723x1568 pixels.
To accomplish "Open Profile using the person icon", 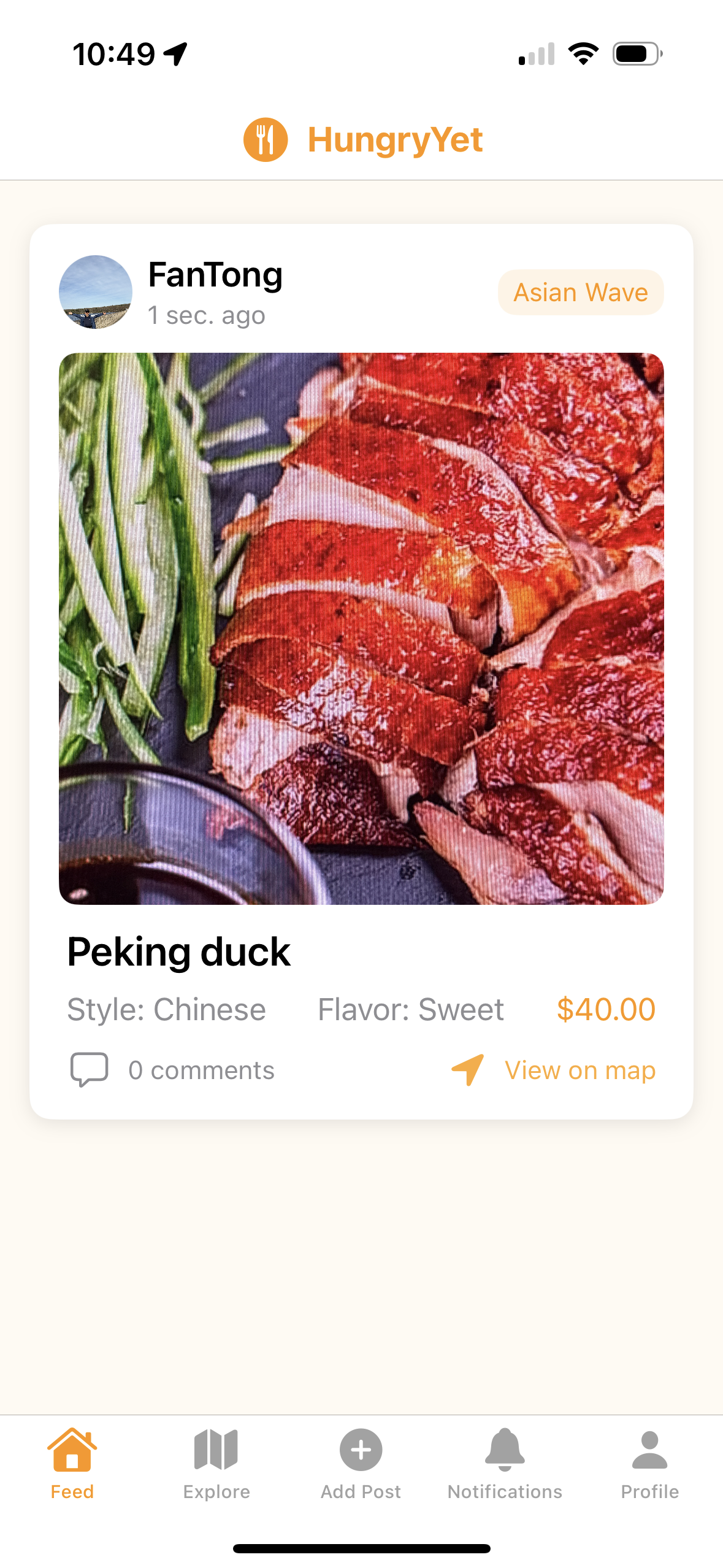I will click(649, 1449).
